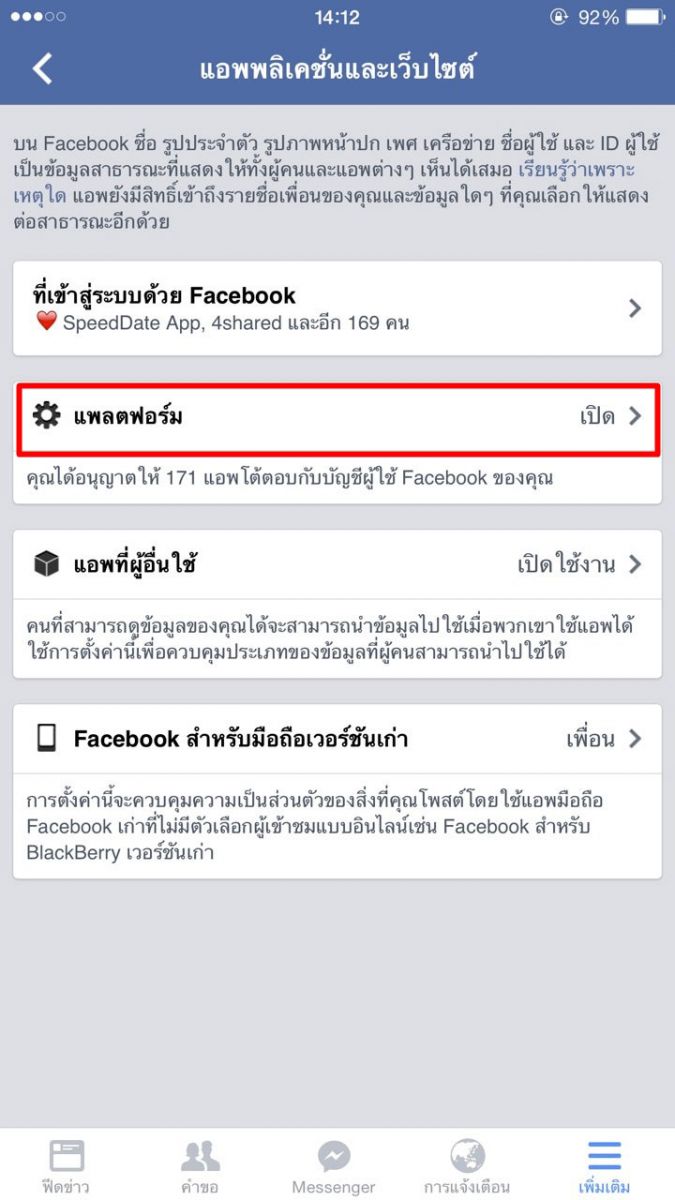675x1200 pixels.
Task: Open ที่เข้าสู่ระบบด้วย Facebook row
Action: (337, 308)
